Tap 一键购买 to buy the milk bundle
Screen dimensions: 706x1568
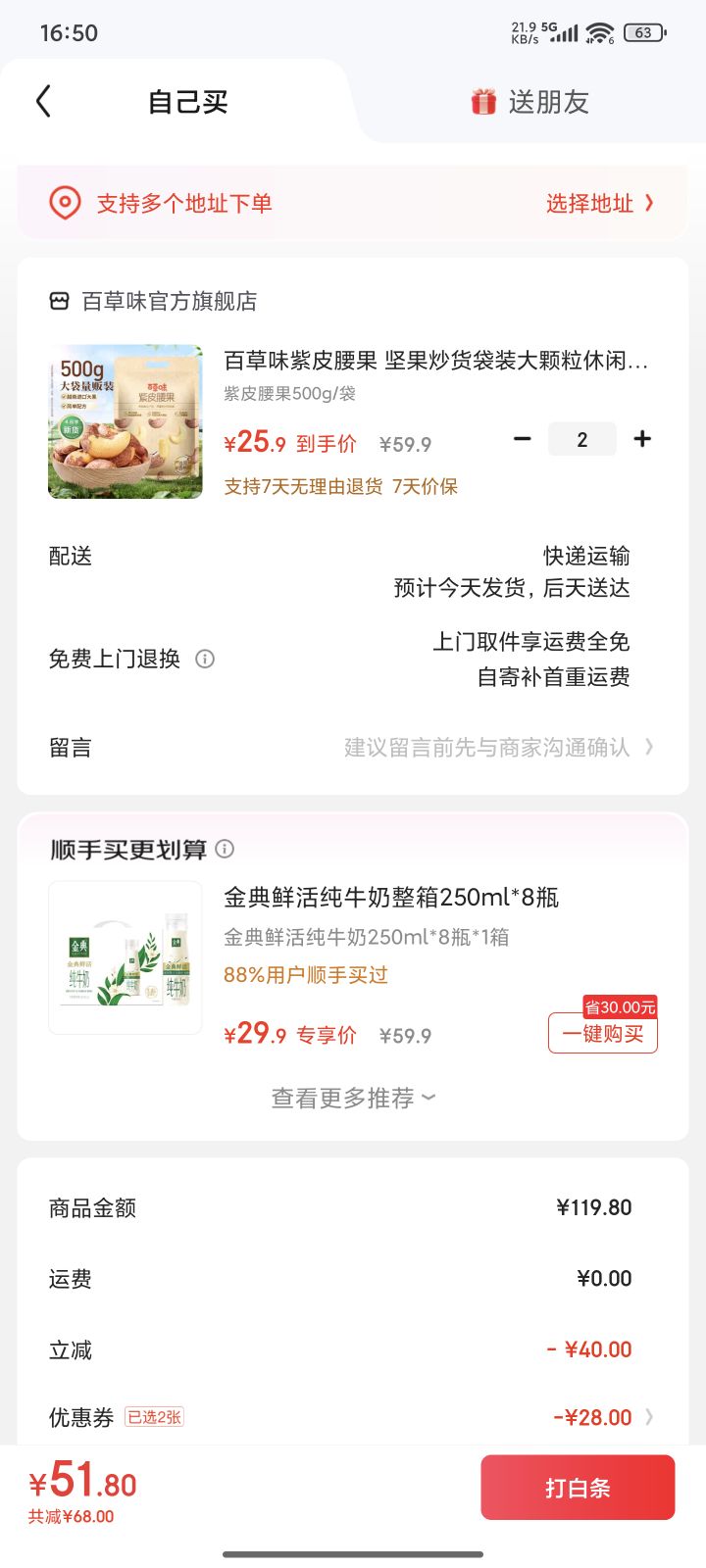[x=602, y=1033]
